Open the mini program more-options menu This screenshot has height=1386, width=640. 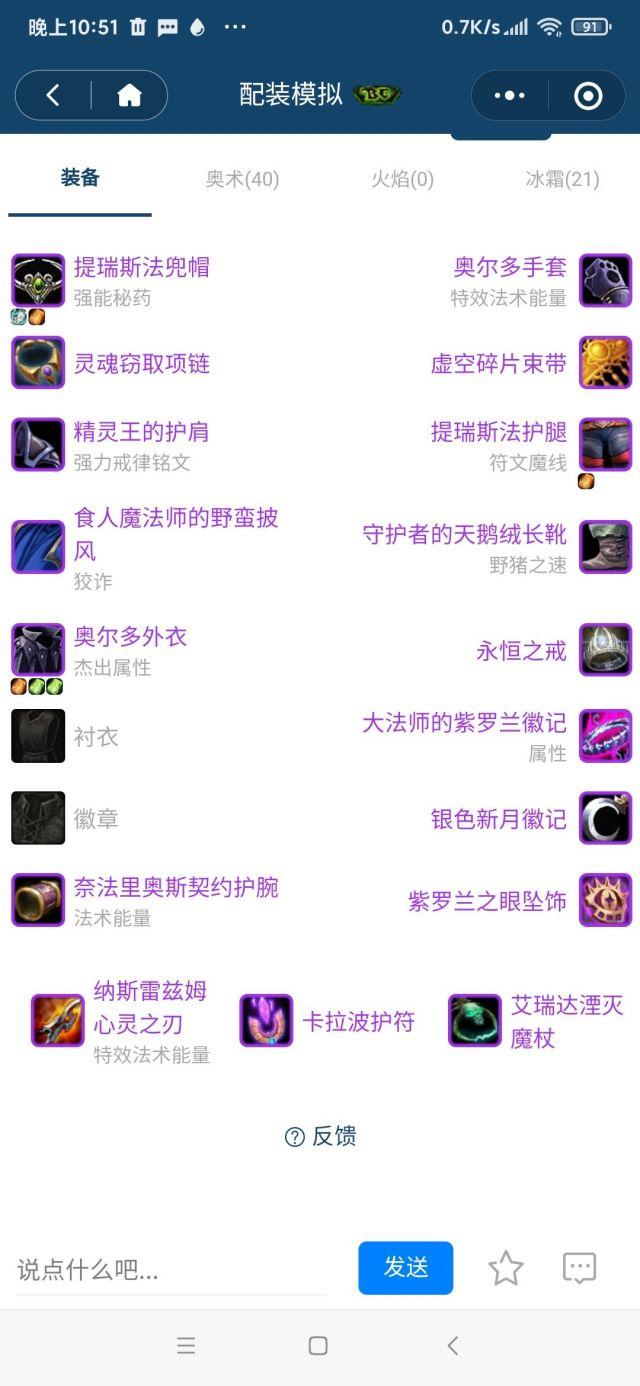click(509, 96)
